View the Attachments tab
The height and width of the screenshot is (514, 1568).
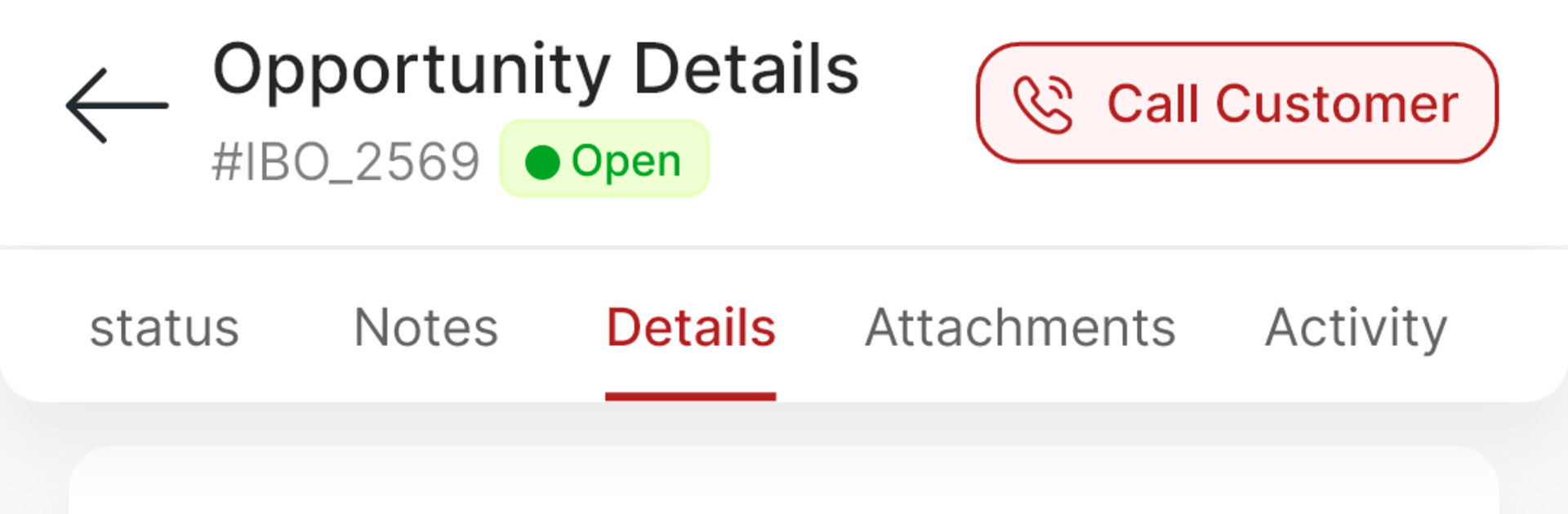click(1020, 328)
